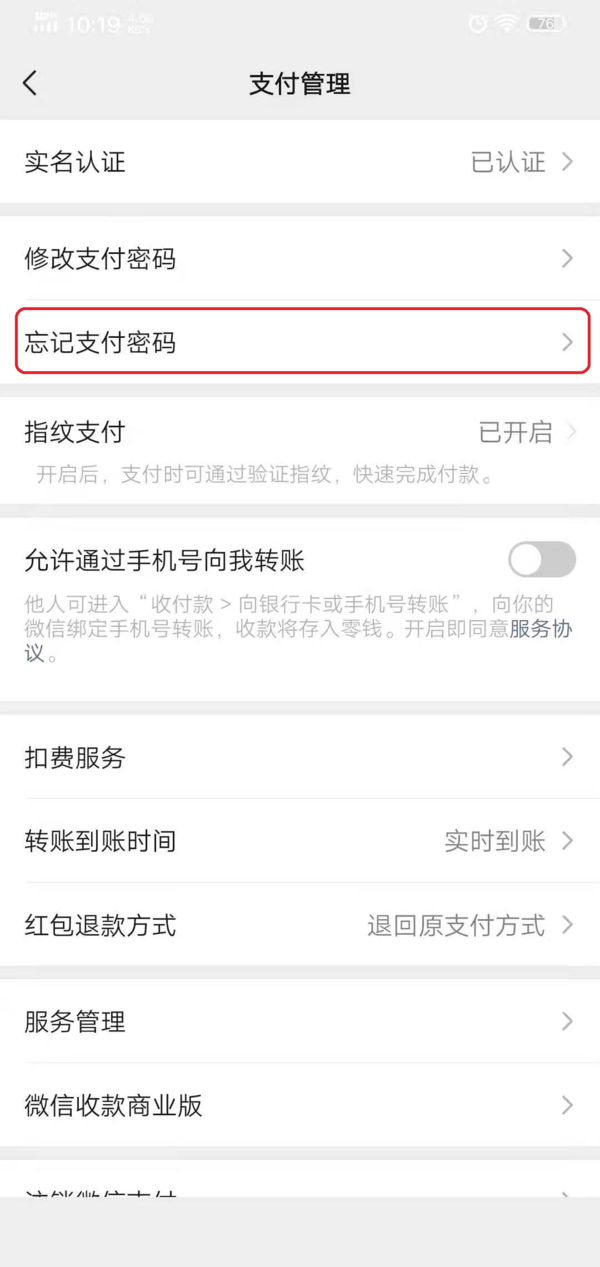
Task: Open 指纹支付 settings
Action: tap(300, 432)
